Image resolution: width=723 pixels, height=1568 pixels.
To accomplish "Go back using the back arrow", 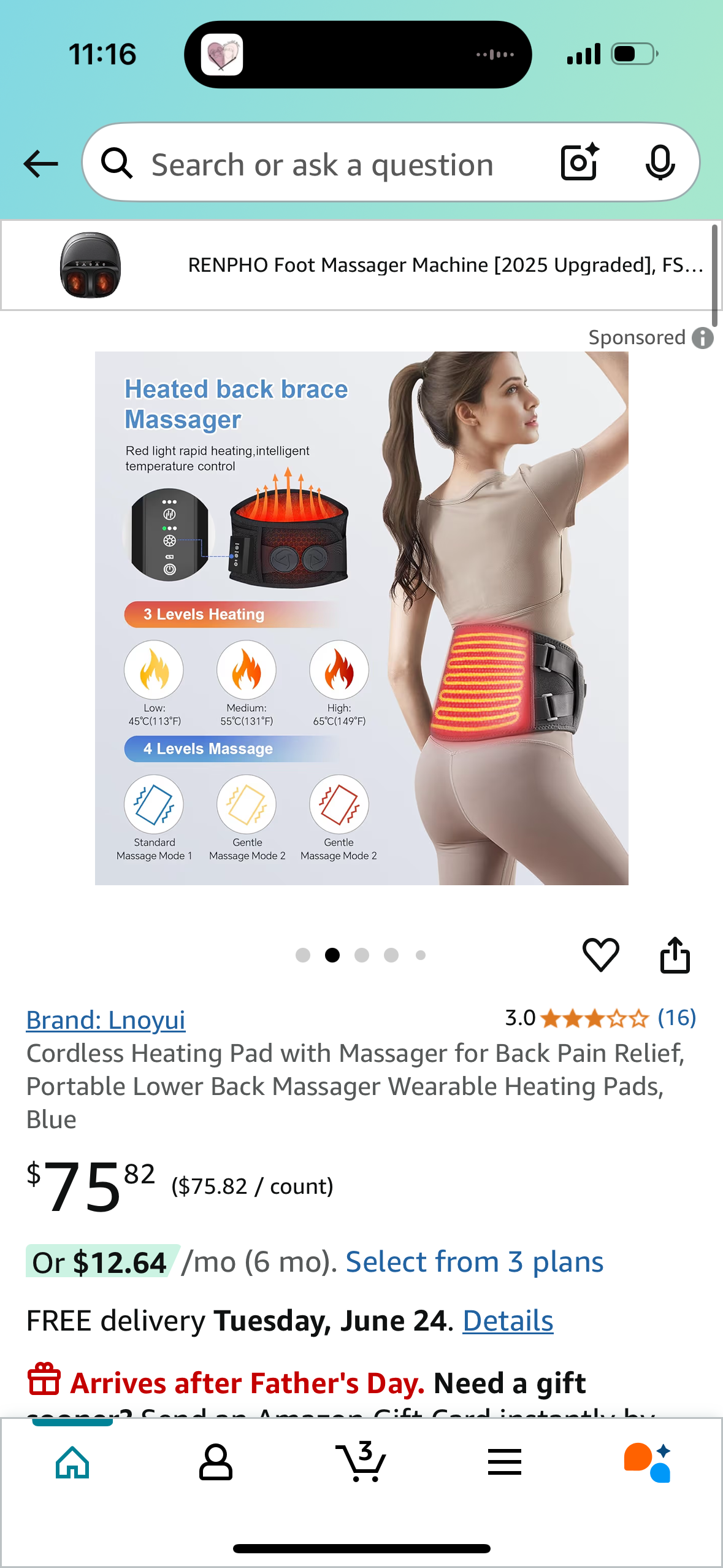I will click(x=40, y=164).
